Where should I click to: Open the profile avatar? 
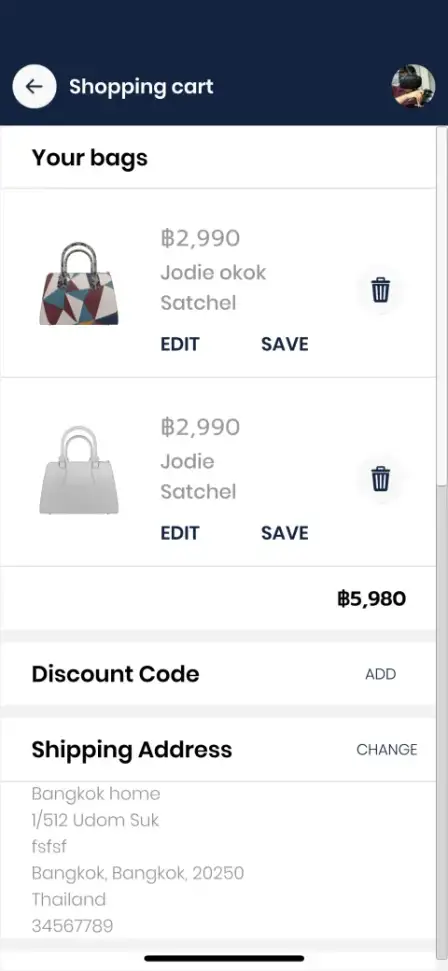(413, 86)
